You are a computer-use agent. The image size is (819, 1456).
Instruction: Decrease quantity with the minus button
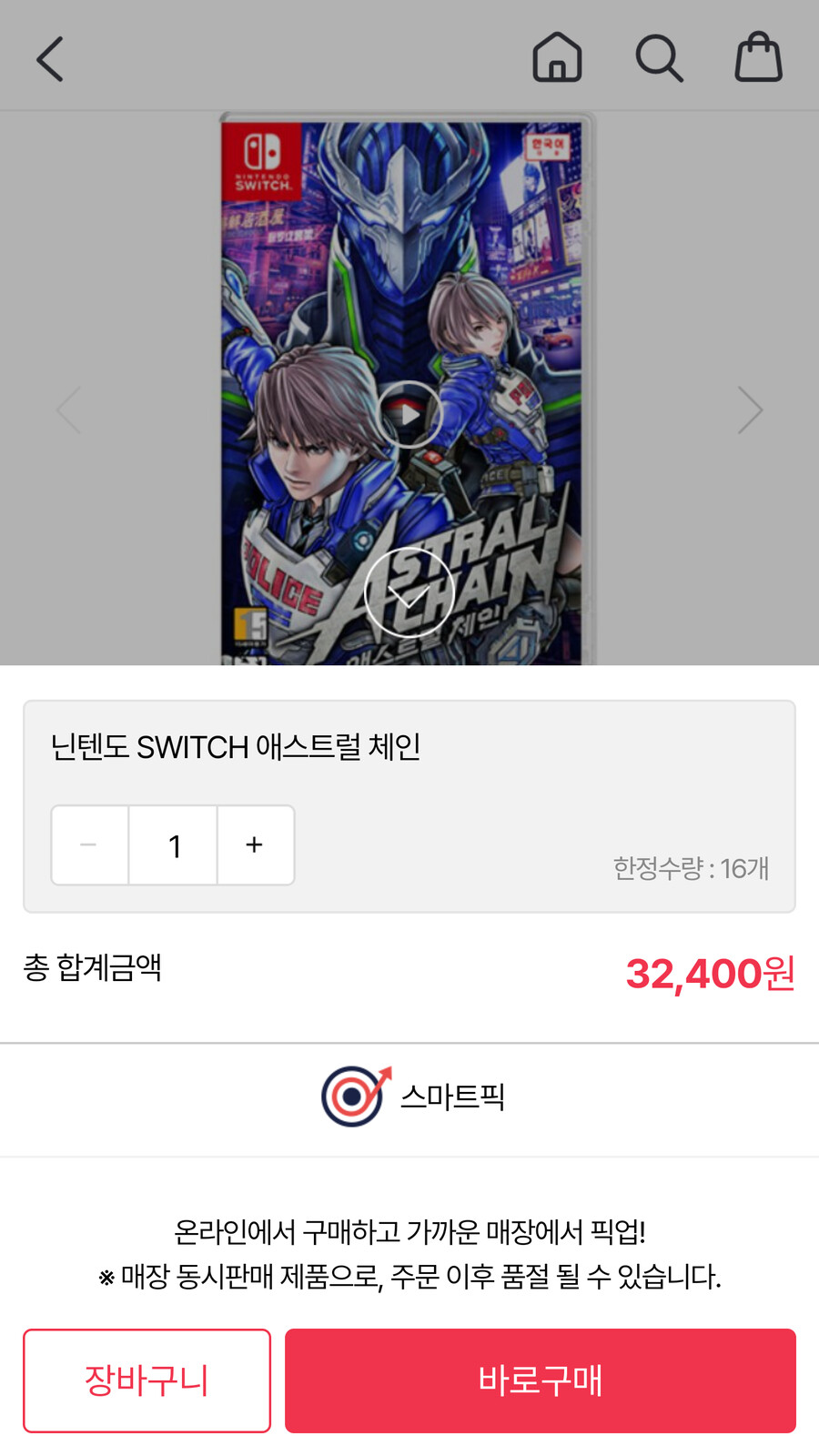(89, 844)
